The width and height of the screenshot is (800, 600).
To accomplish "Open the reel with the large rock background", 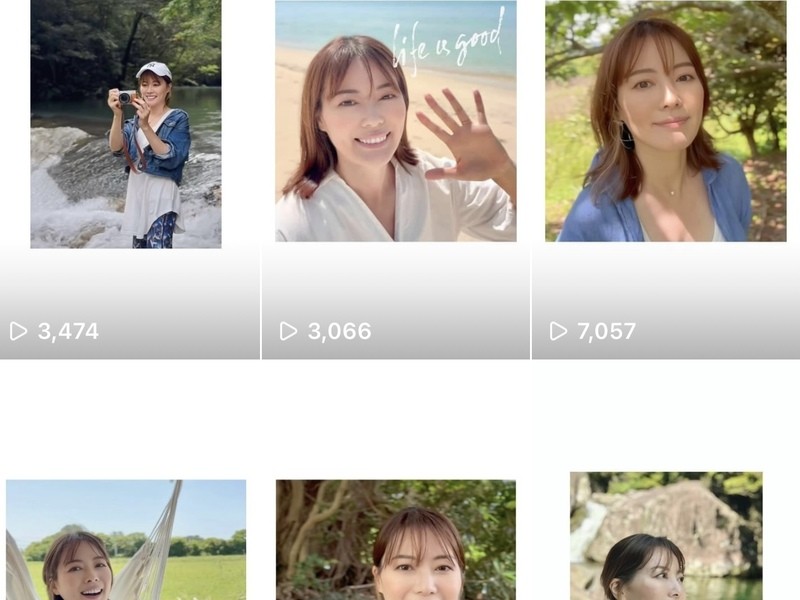I will point(666,536).
